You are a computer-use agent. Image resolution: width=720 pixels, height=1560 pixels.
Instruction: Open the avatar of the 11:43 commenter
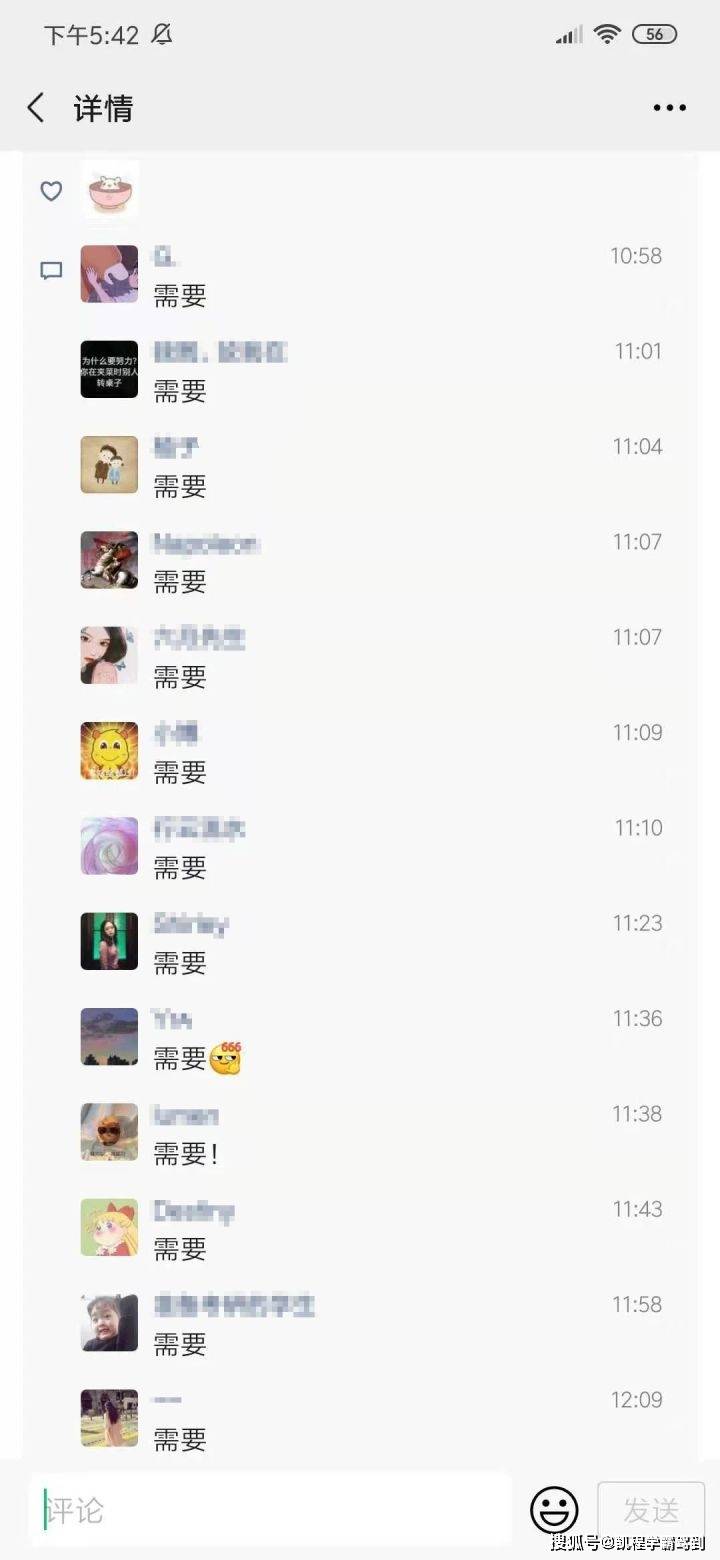coord(109,1227)
